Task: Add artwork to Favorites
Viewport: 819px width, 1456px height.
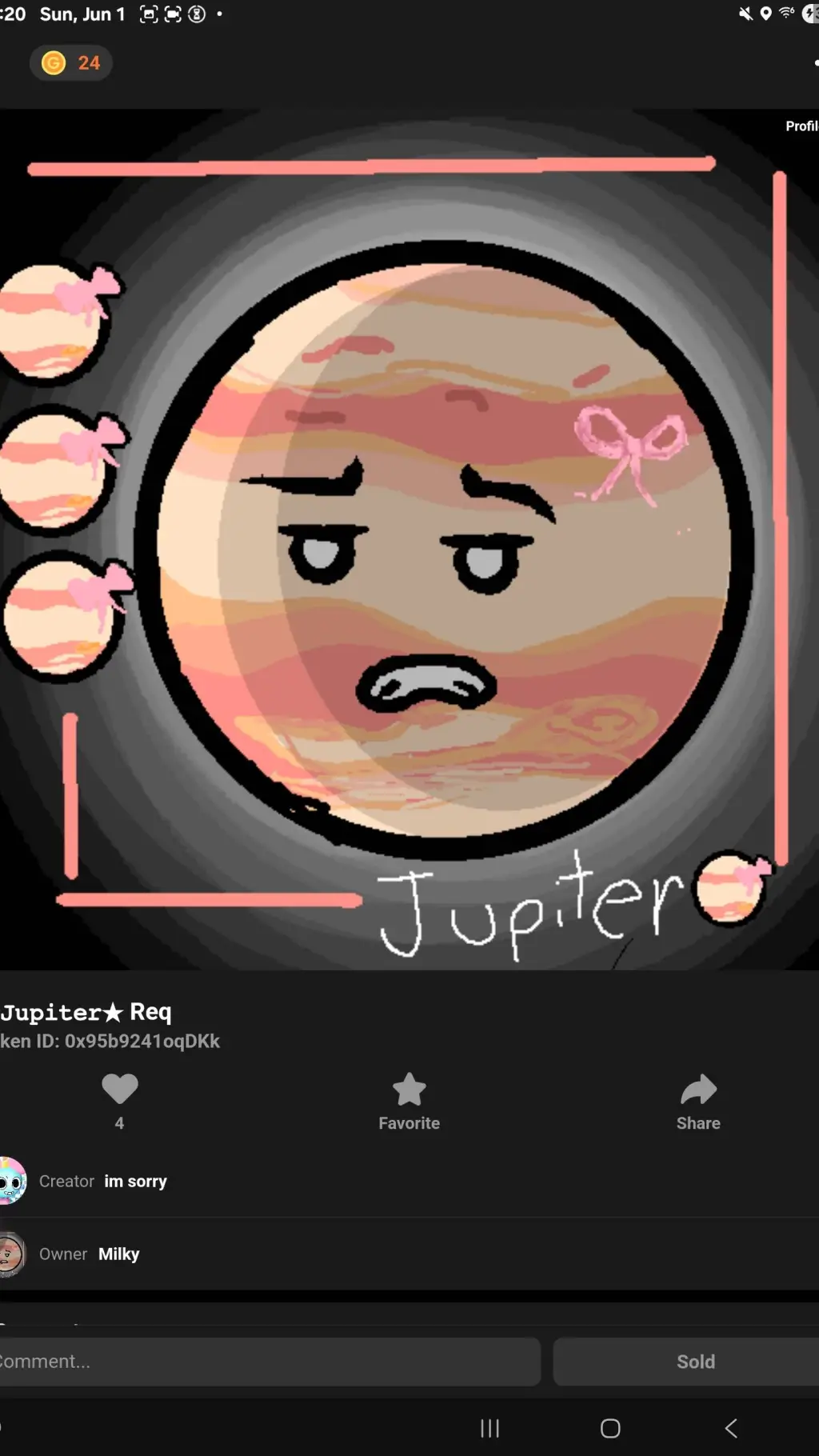Action: (x=409, y=1102)
